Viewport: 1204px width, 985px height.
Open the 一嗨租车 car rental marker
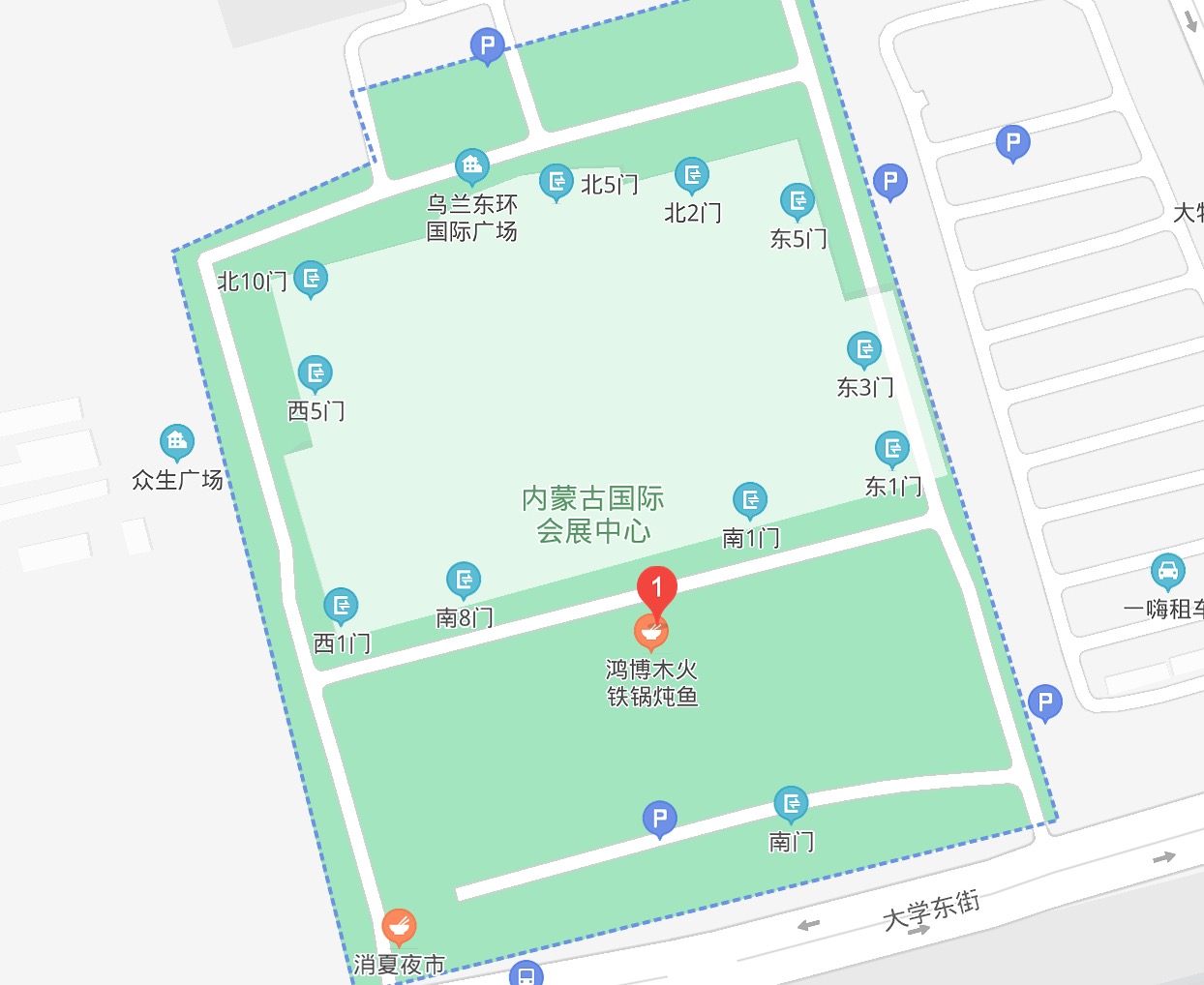(x=1168, y=571)
